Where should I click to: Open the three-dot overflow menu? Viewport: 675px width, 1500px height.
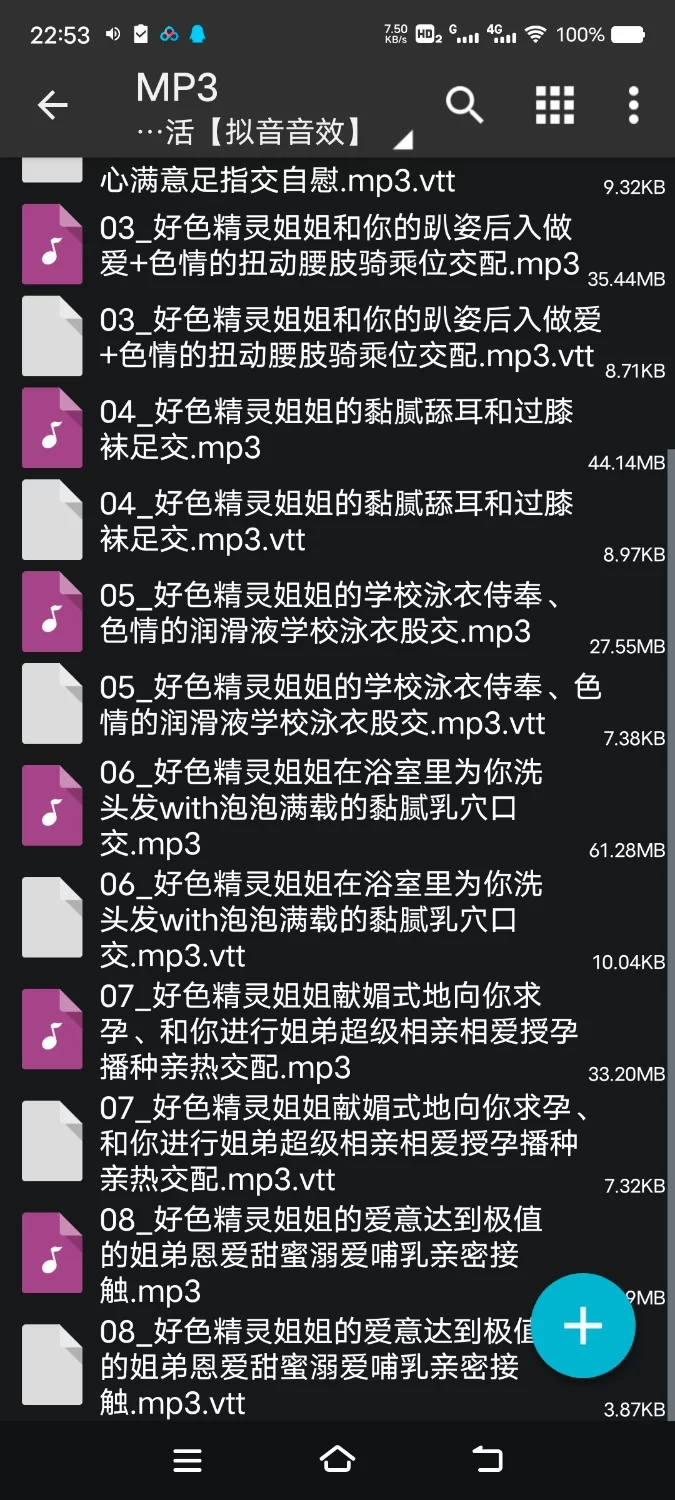[633, 104]
